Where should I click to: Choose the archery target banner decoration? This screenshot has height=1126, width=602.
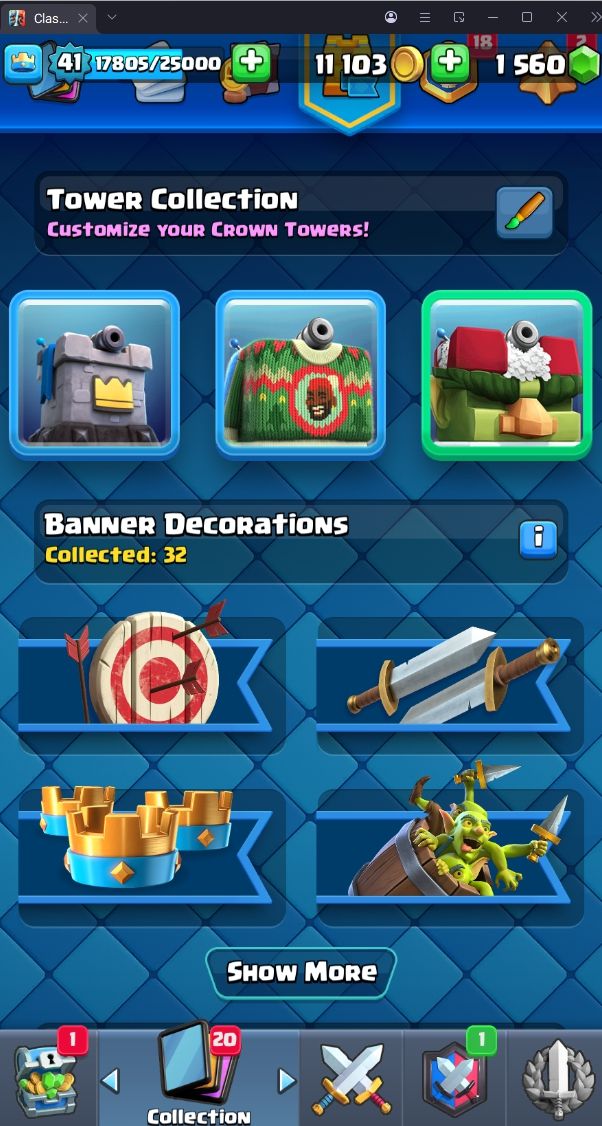150,673
